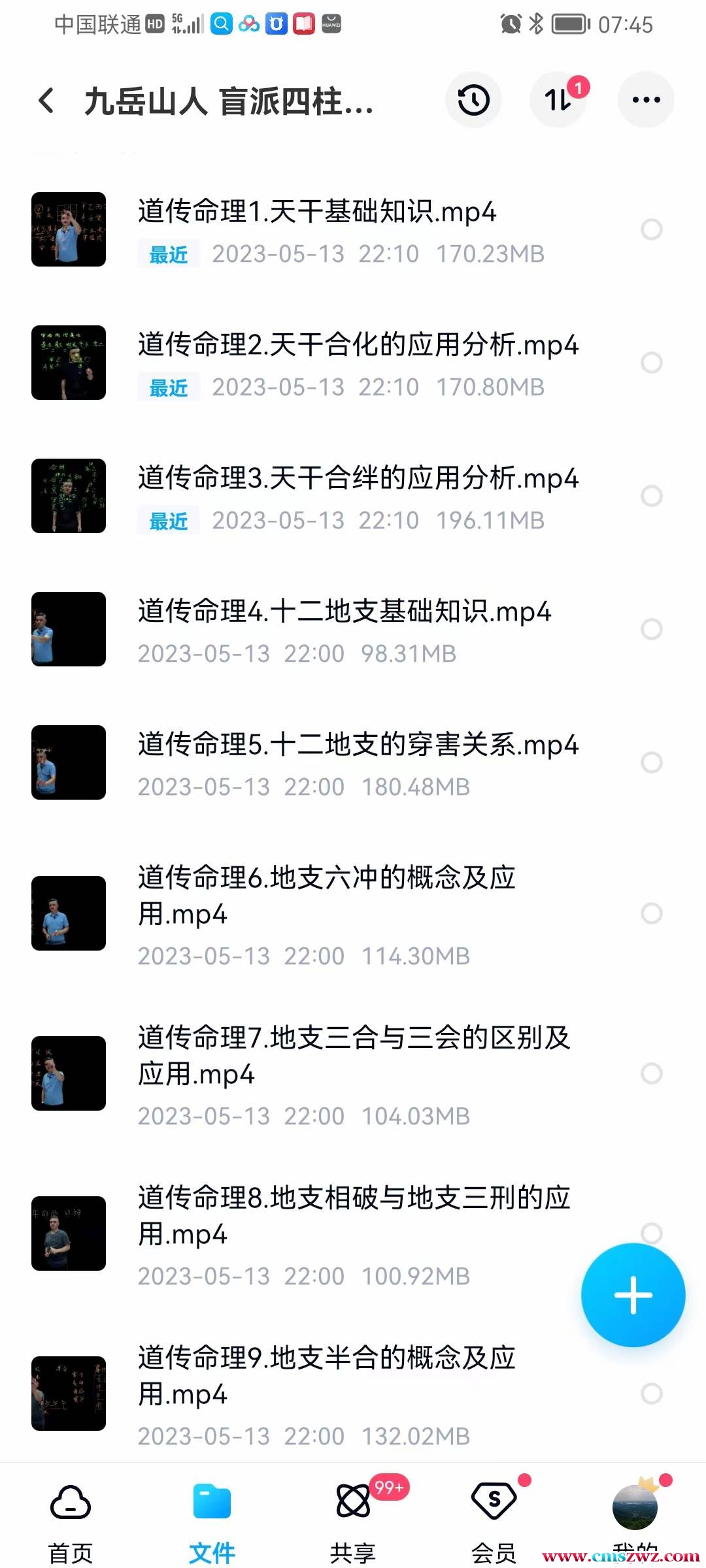This screenshot has width=706, height=1568.
Task: Select the checkbox for 道传命理2.天干合化的应用分析.mp4
Action: pos(651,363)
